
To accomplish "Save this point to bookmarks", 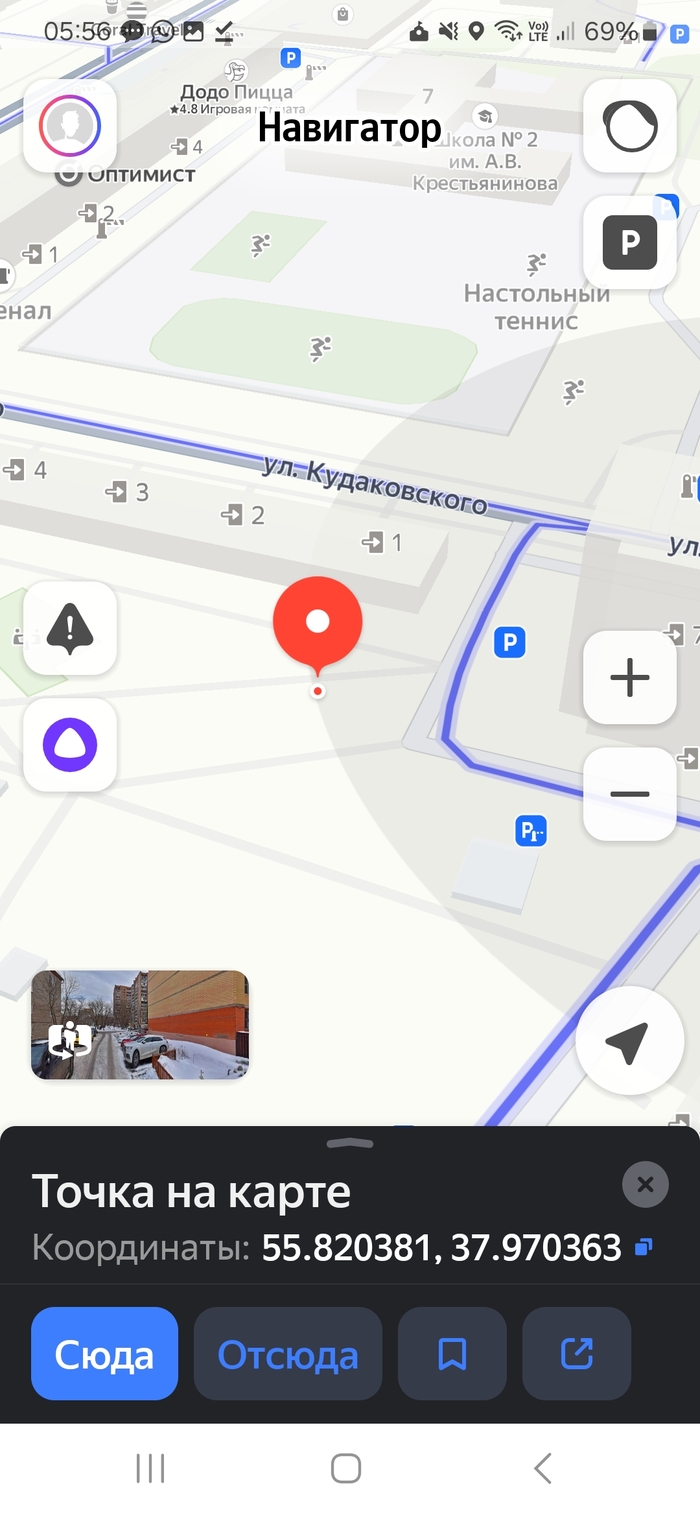I will tap(452, 1354).
